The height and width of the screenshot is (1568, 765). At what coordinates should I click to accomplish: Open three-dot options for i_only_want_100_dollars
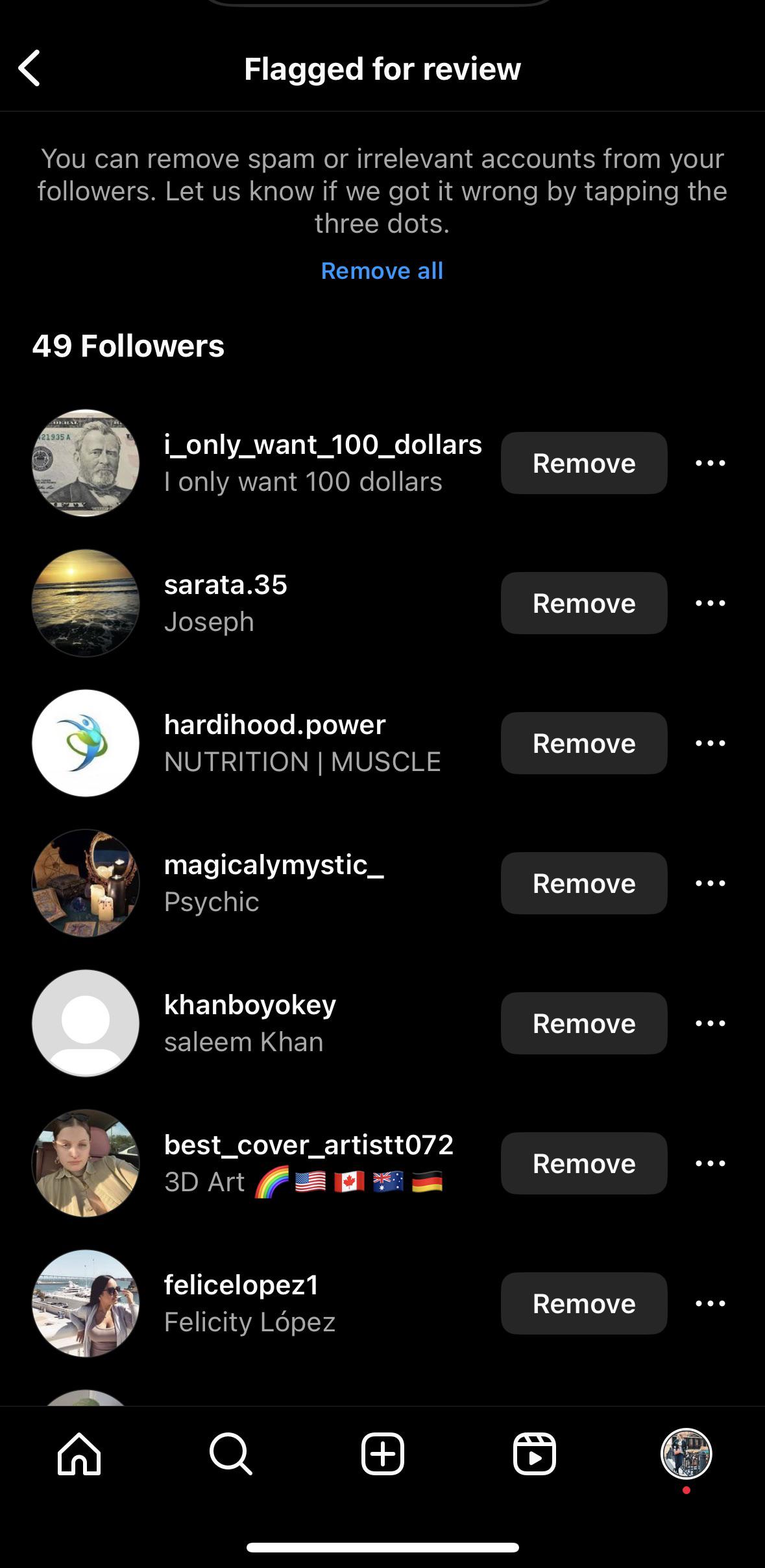coord(710,463)
